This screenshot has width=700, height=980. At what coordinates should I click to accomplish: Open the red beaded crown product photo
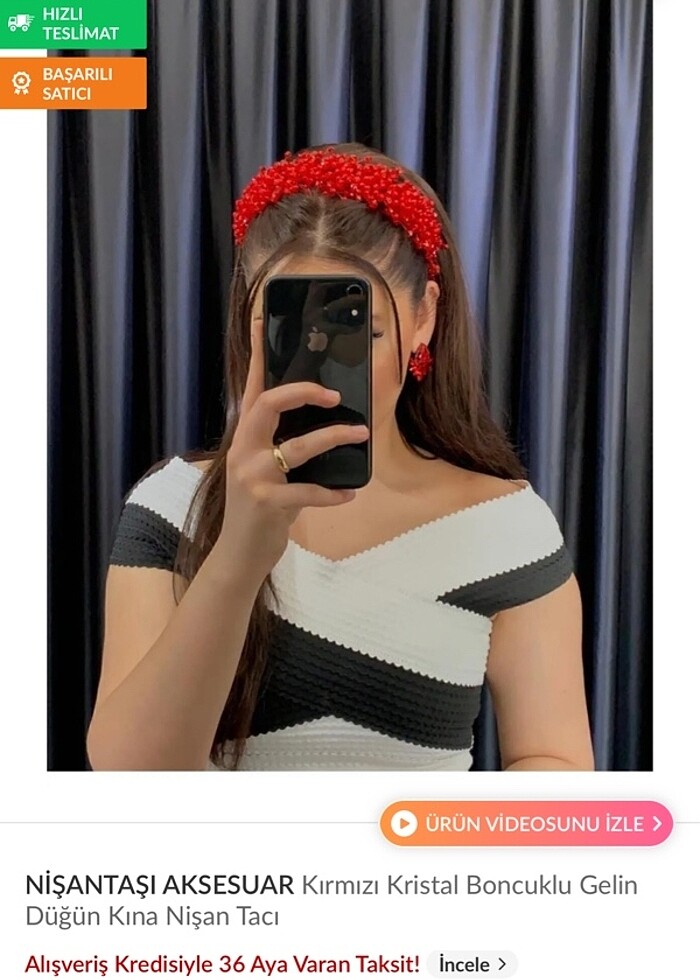(x=349, y=400)
